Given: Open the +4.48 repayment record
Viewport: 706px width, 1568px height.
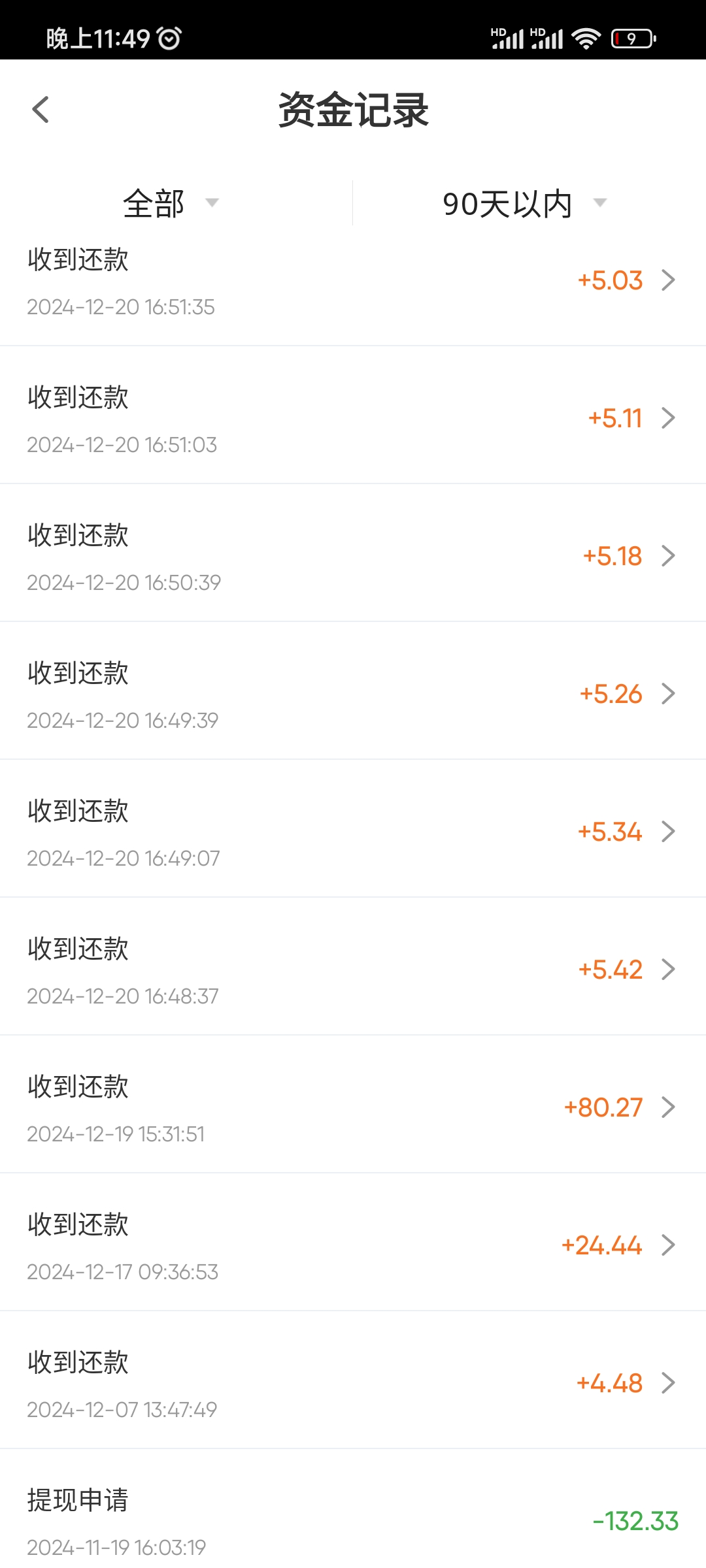Looking at the screenshot, I should pyautogui.click(x=353, y=1384).
